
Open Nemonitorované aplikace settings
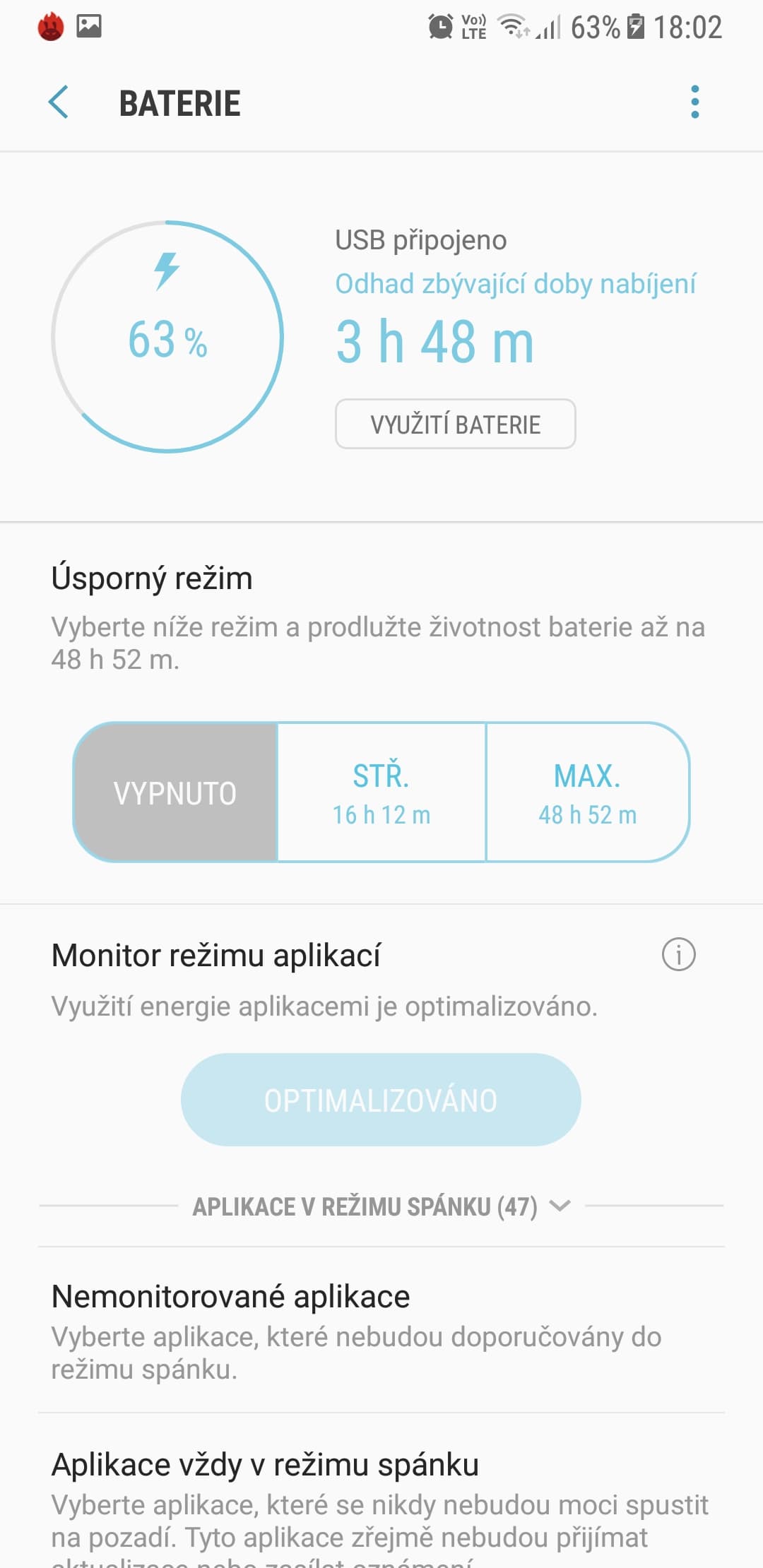[381, 1331]
